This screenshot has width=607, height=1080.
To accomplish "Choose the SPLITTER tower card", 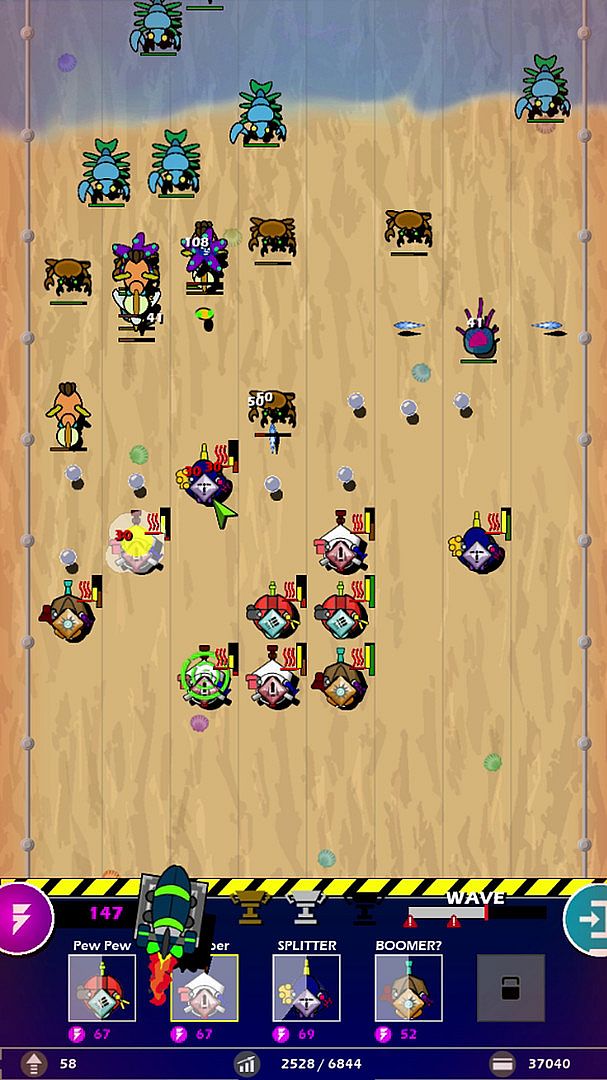I will click(x=306, y=988).
